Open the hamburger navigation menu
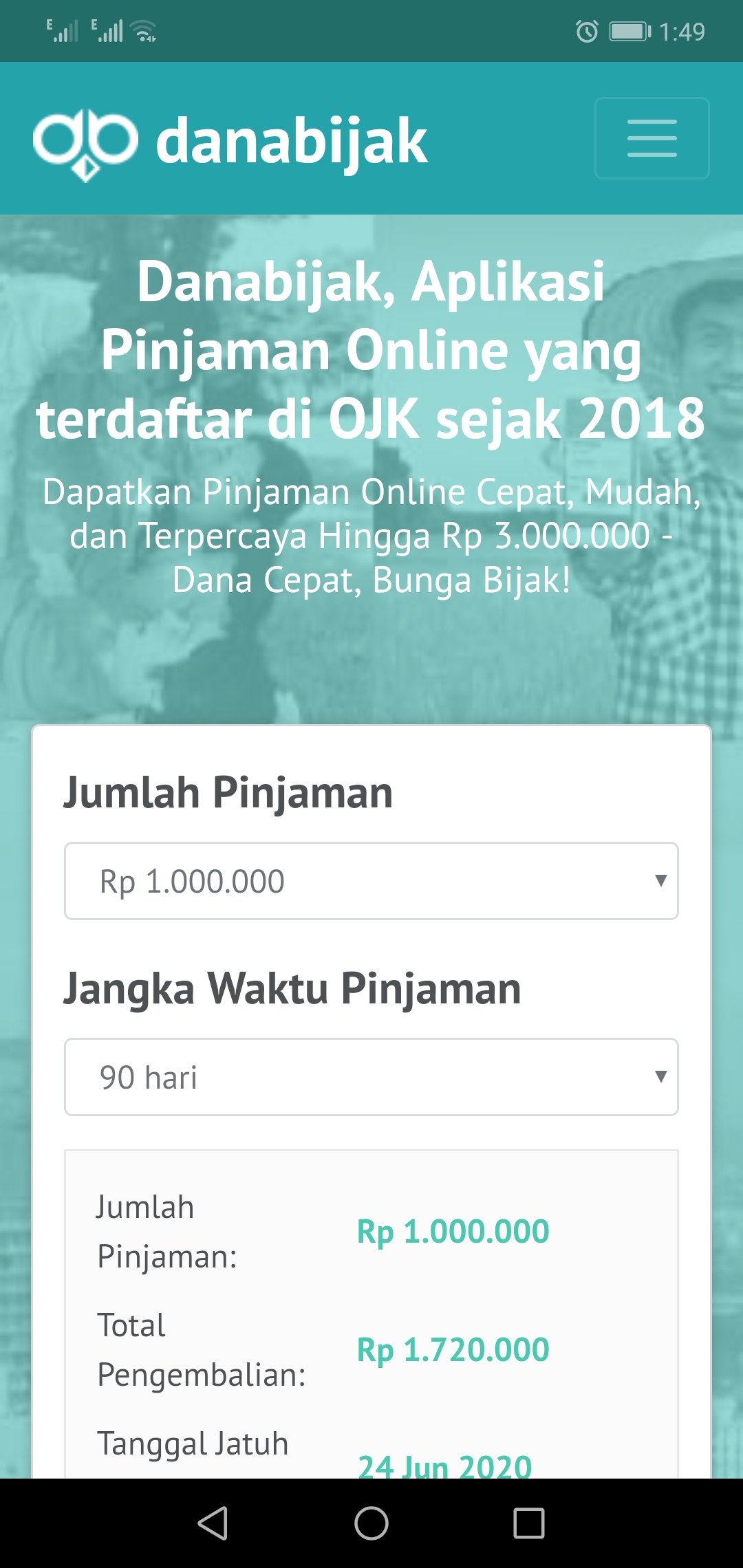 tap(652, 138)
